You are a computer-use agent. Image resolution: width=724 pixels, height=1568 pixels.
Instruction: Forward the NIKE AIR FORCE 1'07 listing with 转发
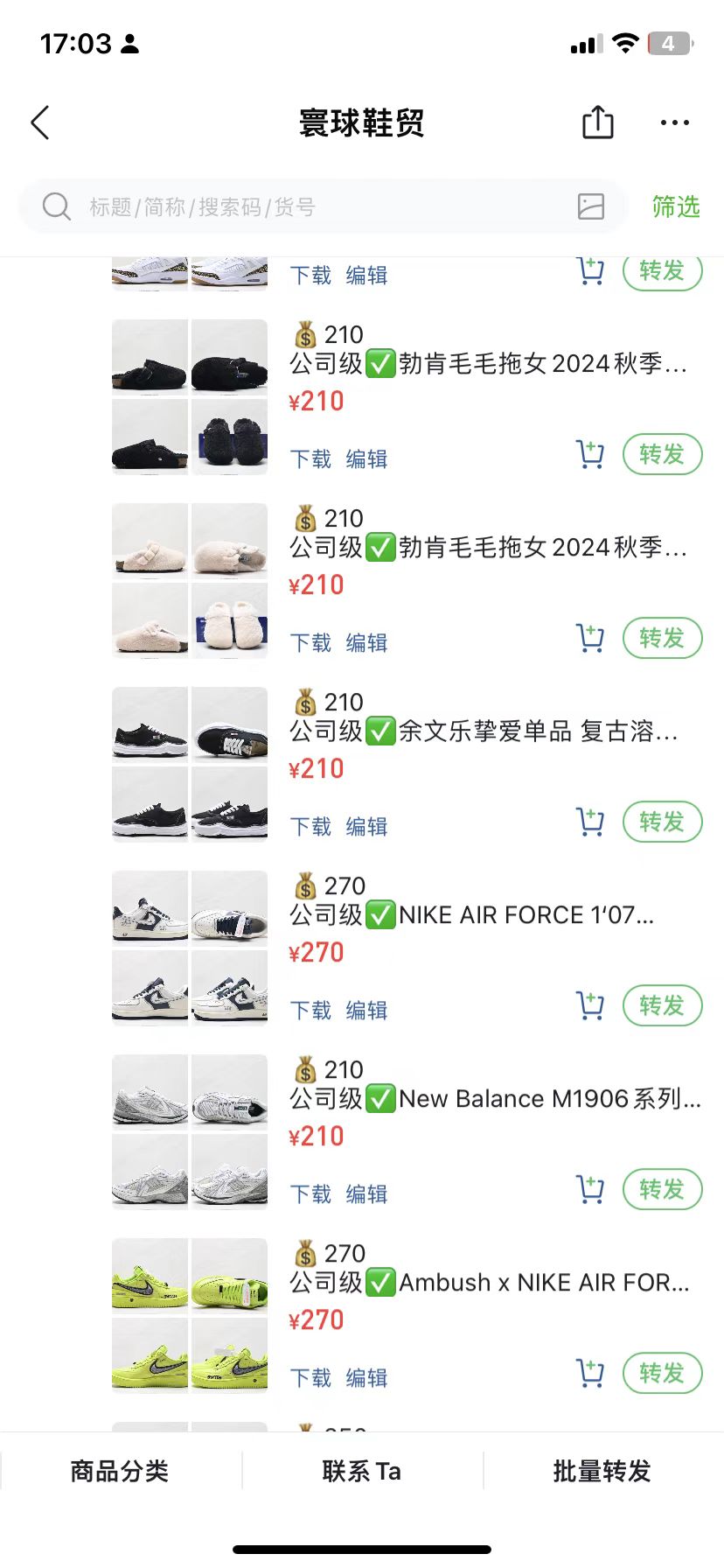662,1005
